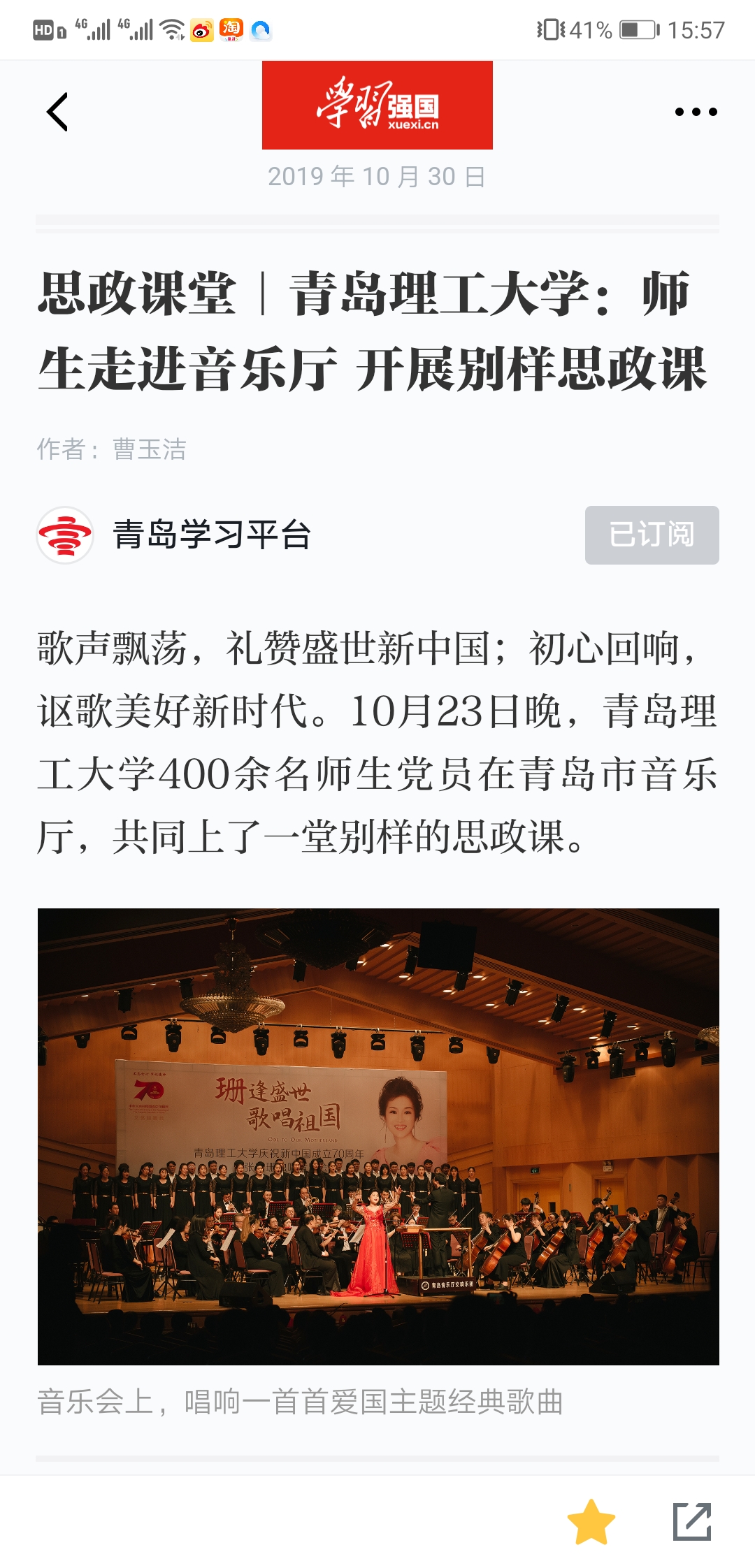Open the three-dot overflow menu
The height and width of the screenshot is (1568, 755).
[x=696, y=112]
